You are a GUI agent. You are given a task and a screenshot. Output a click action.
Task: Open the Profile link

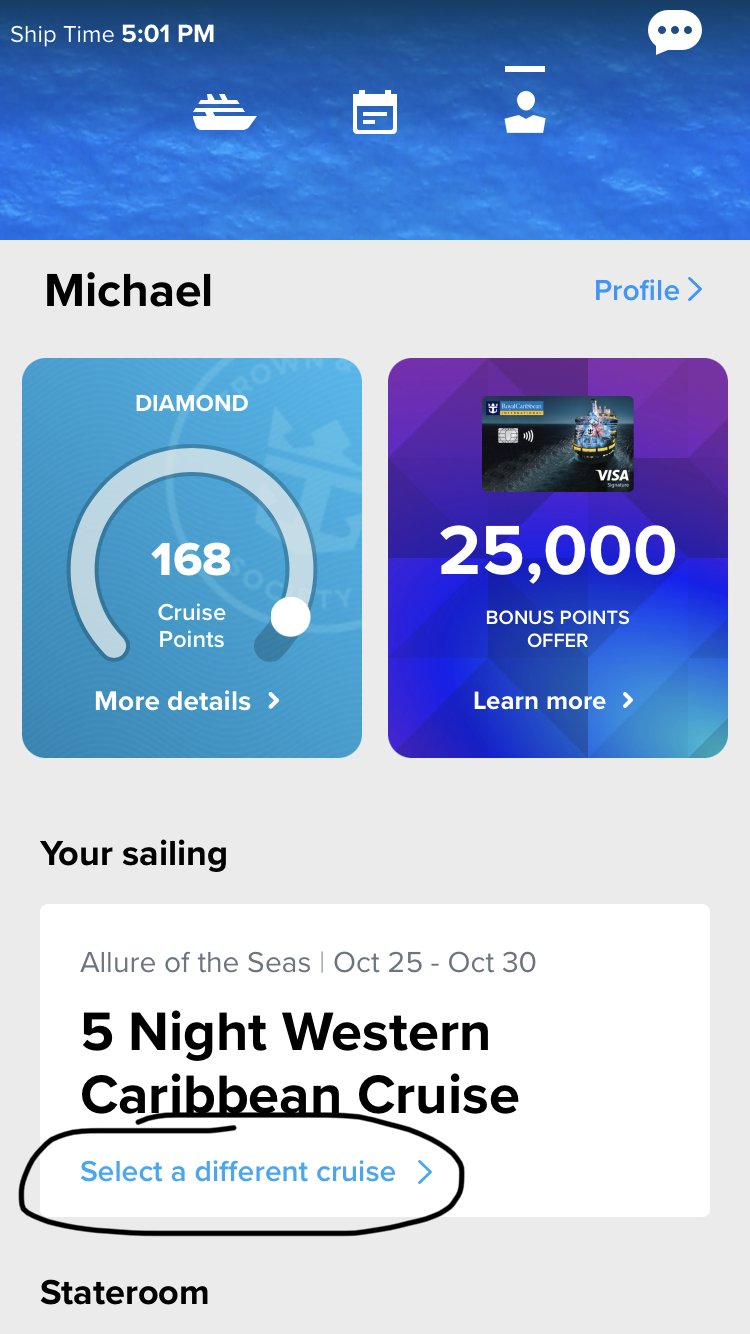point(635,290)
